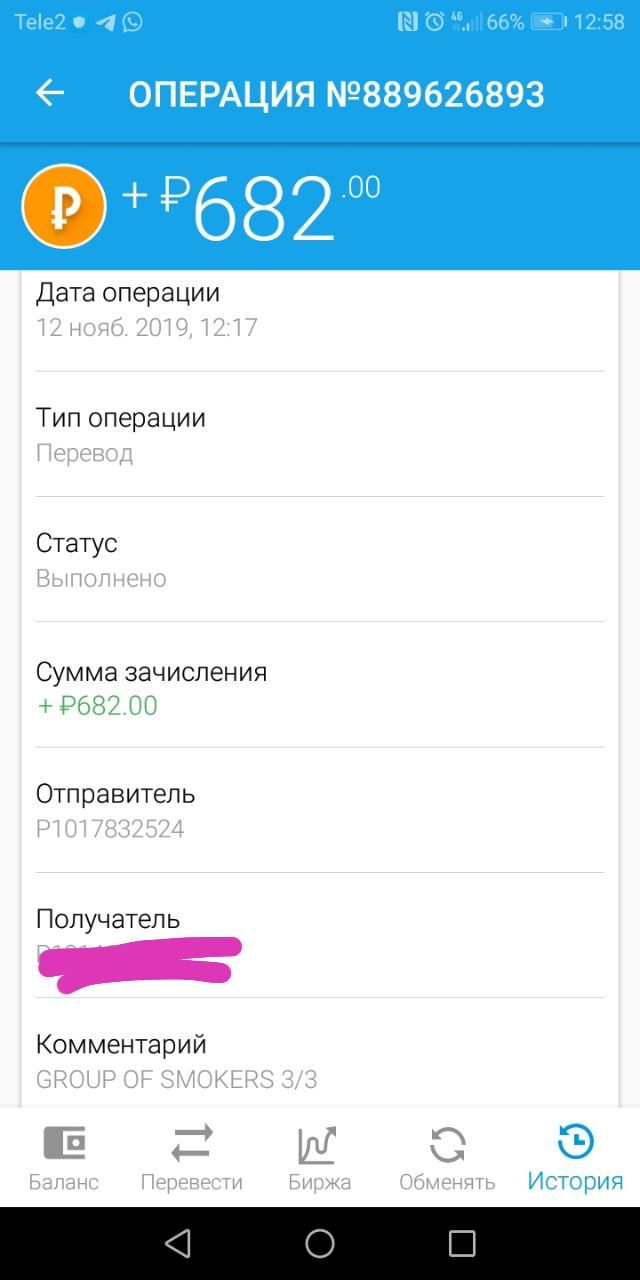Select the История tab
The image size is (640, 1280).
tap(575, 1158)
